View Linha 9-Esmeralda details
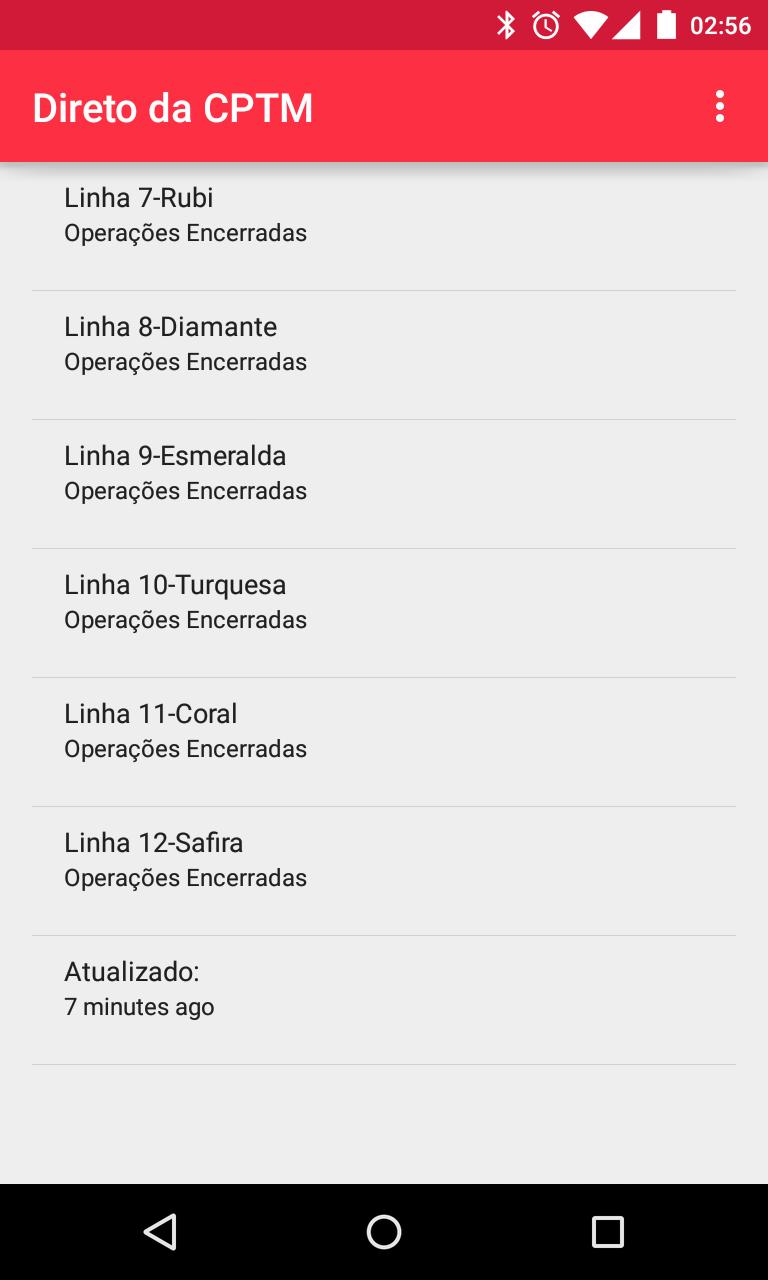768x1280 pixels. [x=384, y=473]
